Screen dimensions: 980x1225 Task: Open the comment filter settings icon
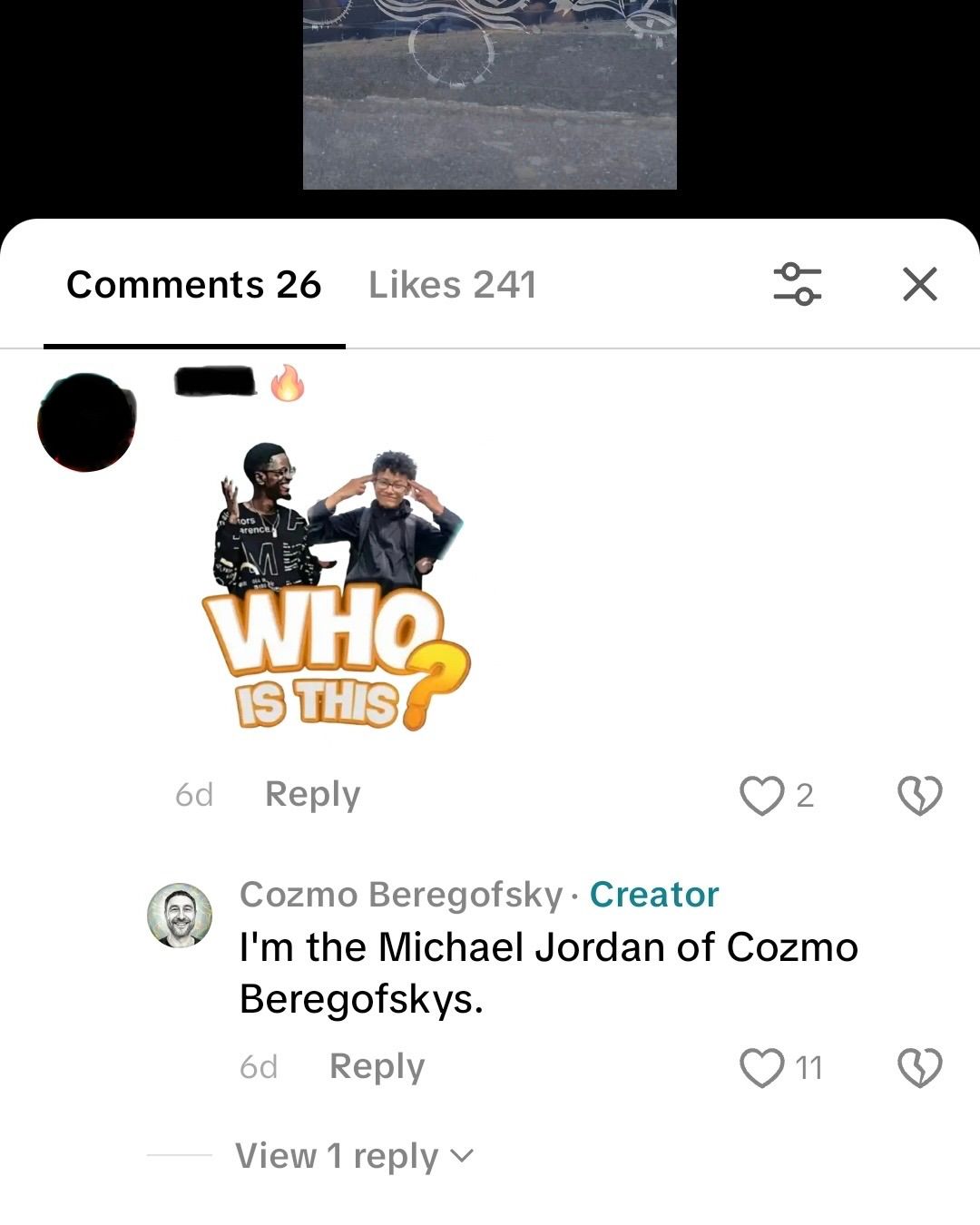pos(797,284)
